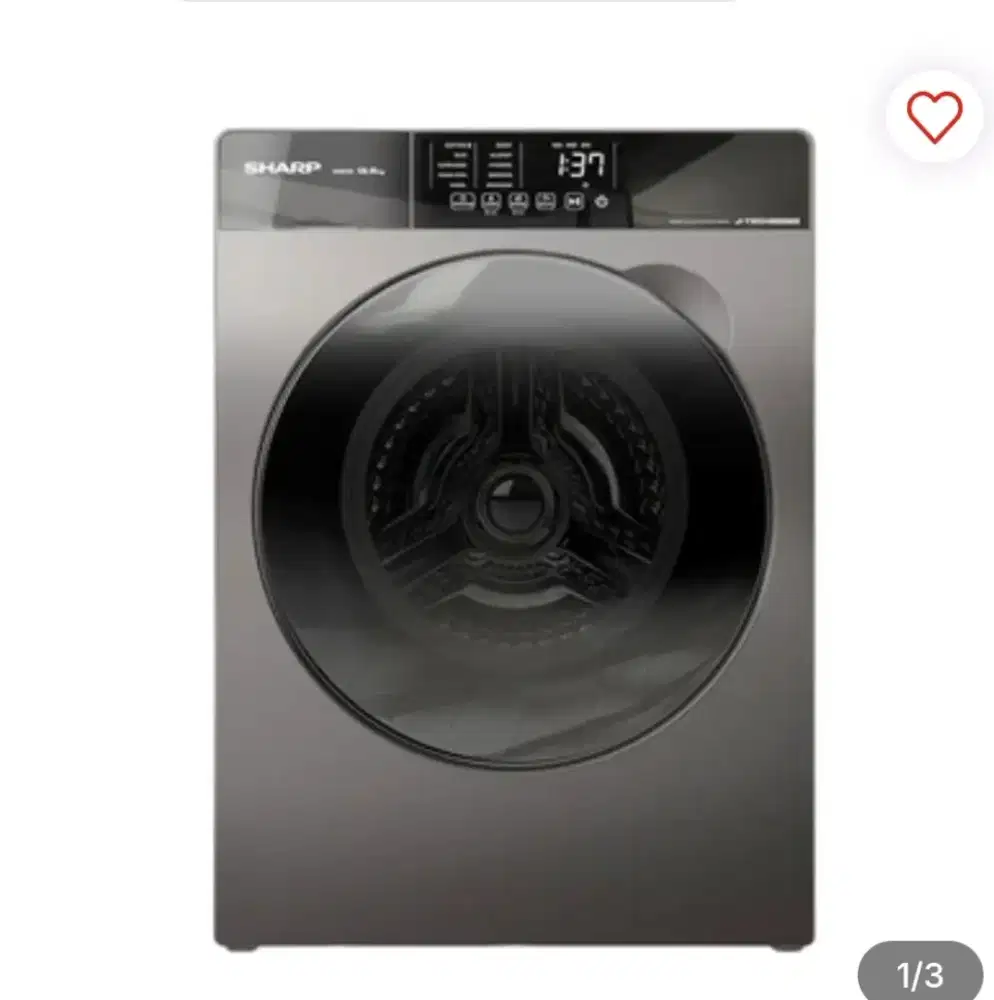This screenshot has width=994, height=1000.
Task: Select the third wash-cycle icon on the display
Action: tap(519, 201)
